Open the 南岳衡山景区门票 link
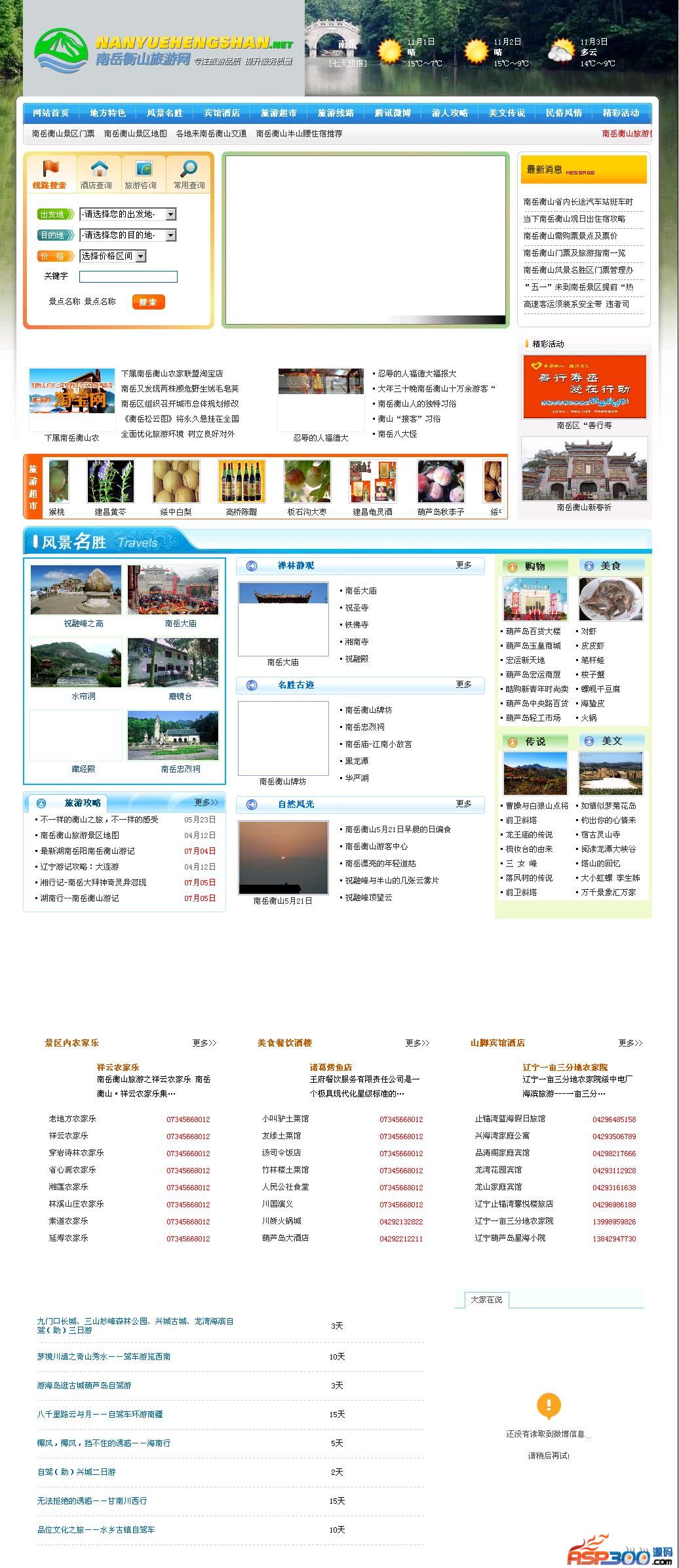The image size is (679, 1568). [x=63, y=134]
